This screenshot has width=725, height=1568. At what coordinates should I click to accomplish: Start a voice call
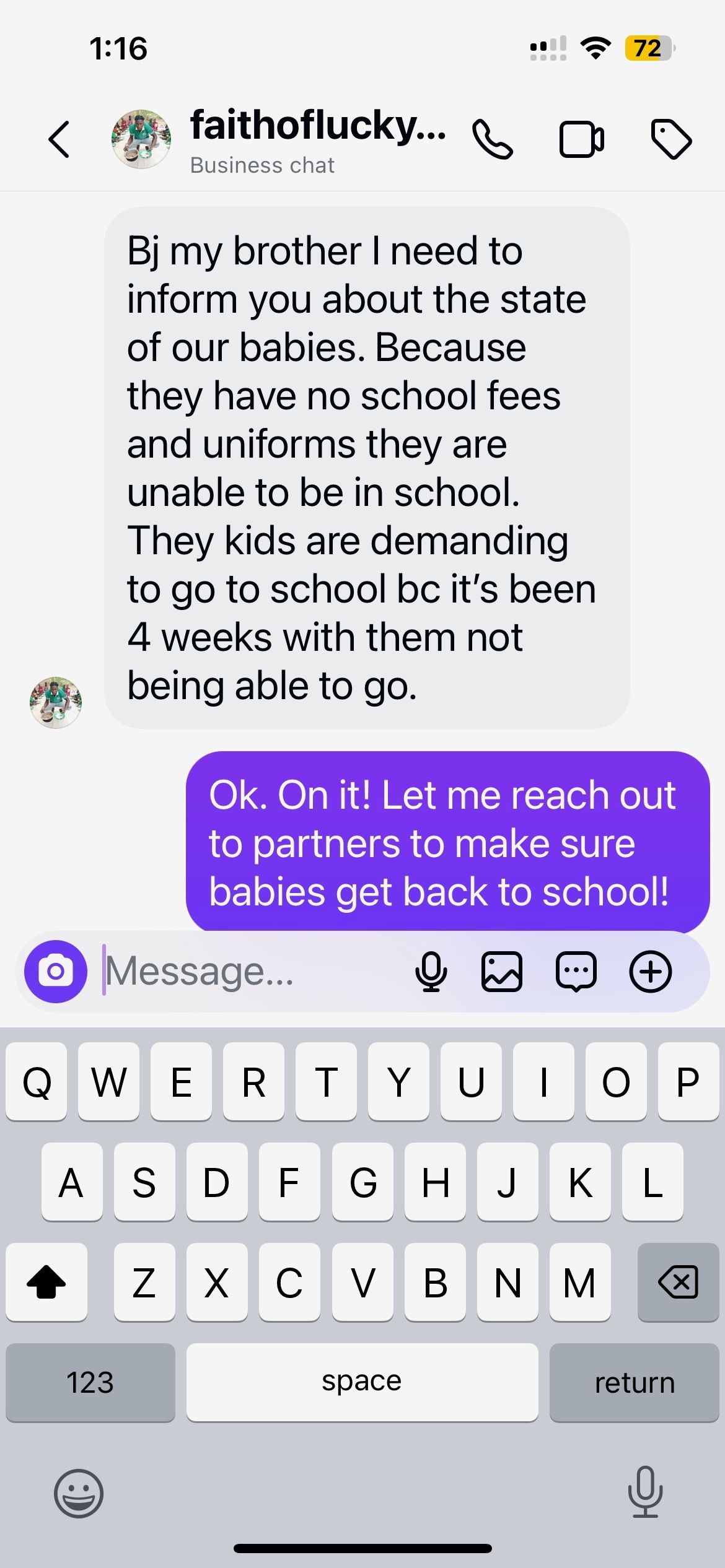[493, 139]
